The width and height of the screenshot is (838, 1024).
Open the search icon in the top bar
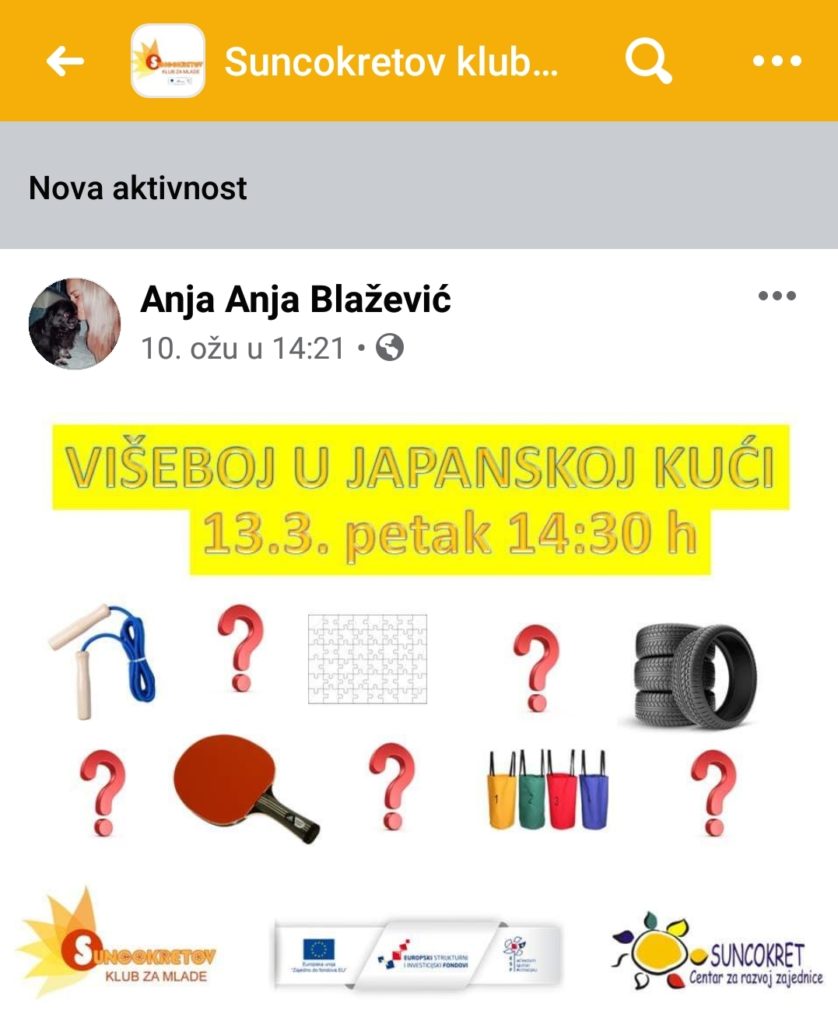652,62
